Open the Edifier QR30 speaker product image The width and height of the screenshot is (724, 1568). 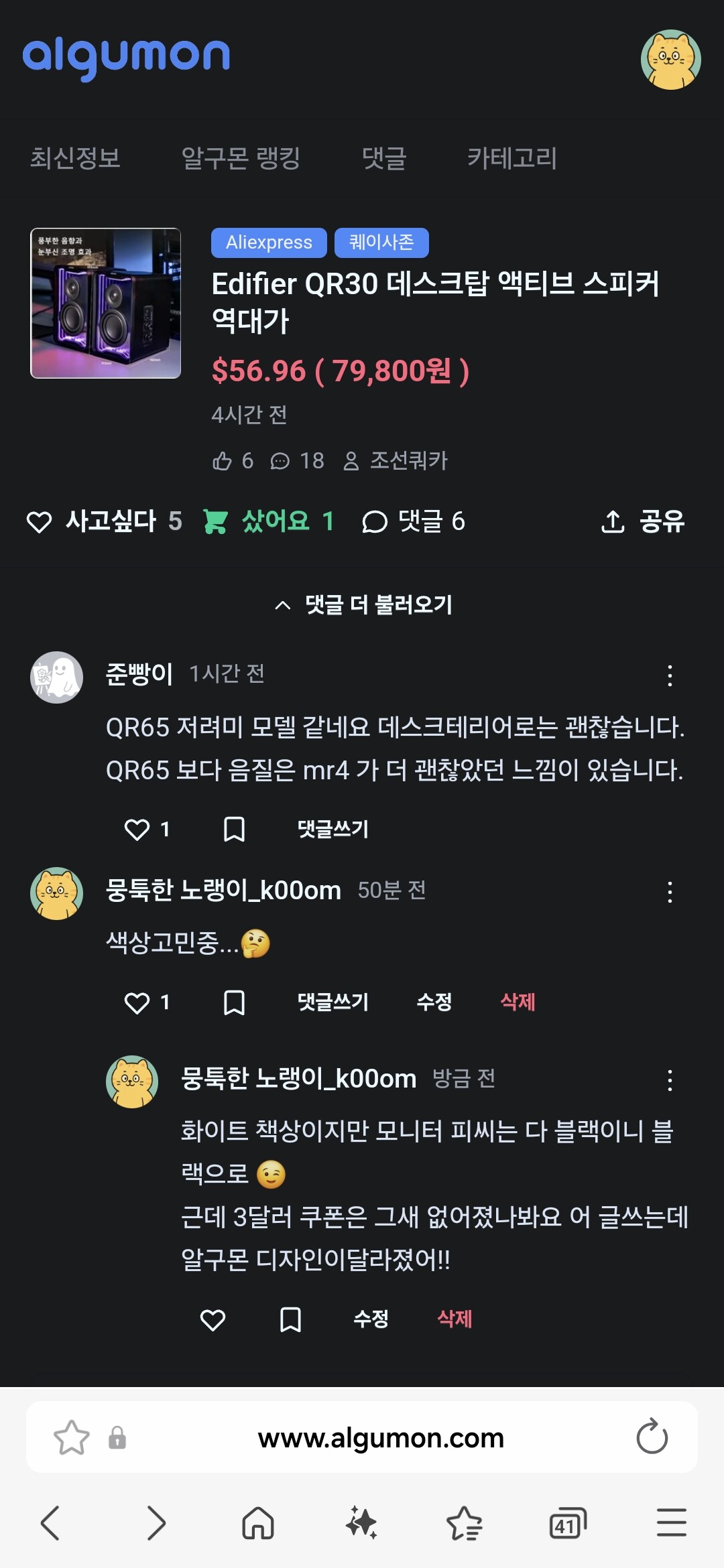106,304
